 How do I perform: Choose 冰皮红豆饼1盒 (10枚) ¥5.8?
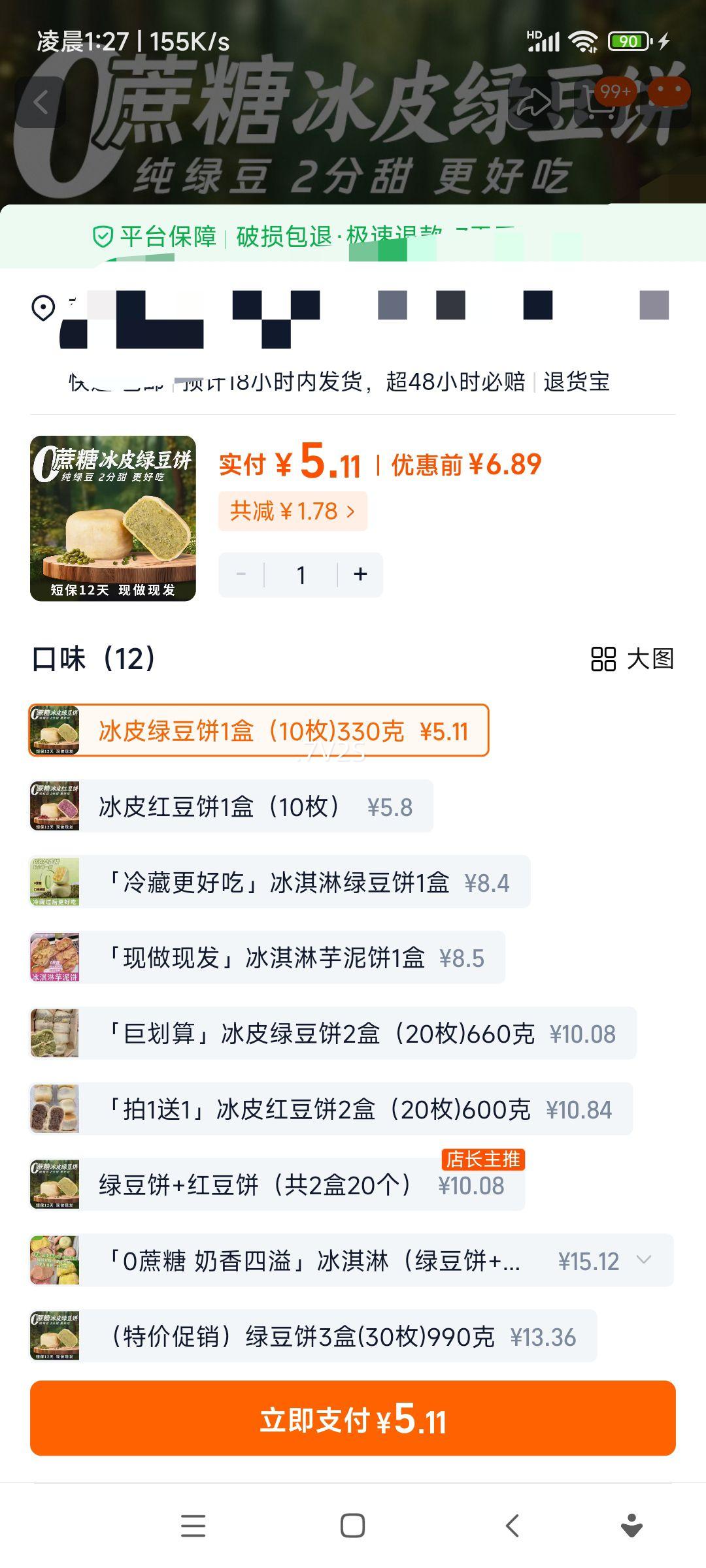pos(231,806)
